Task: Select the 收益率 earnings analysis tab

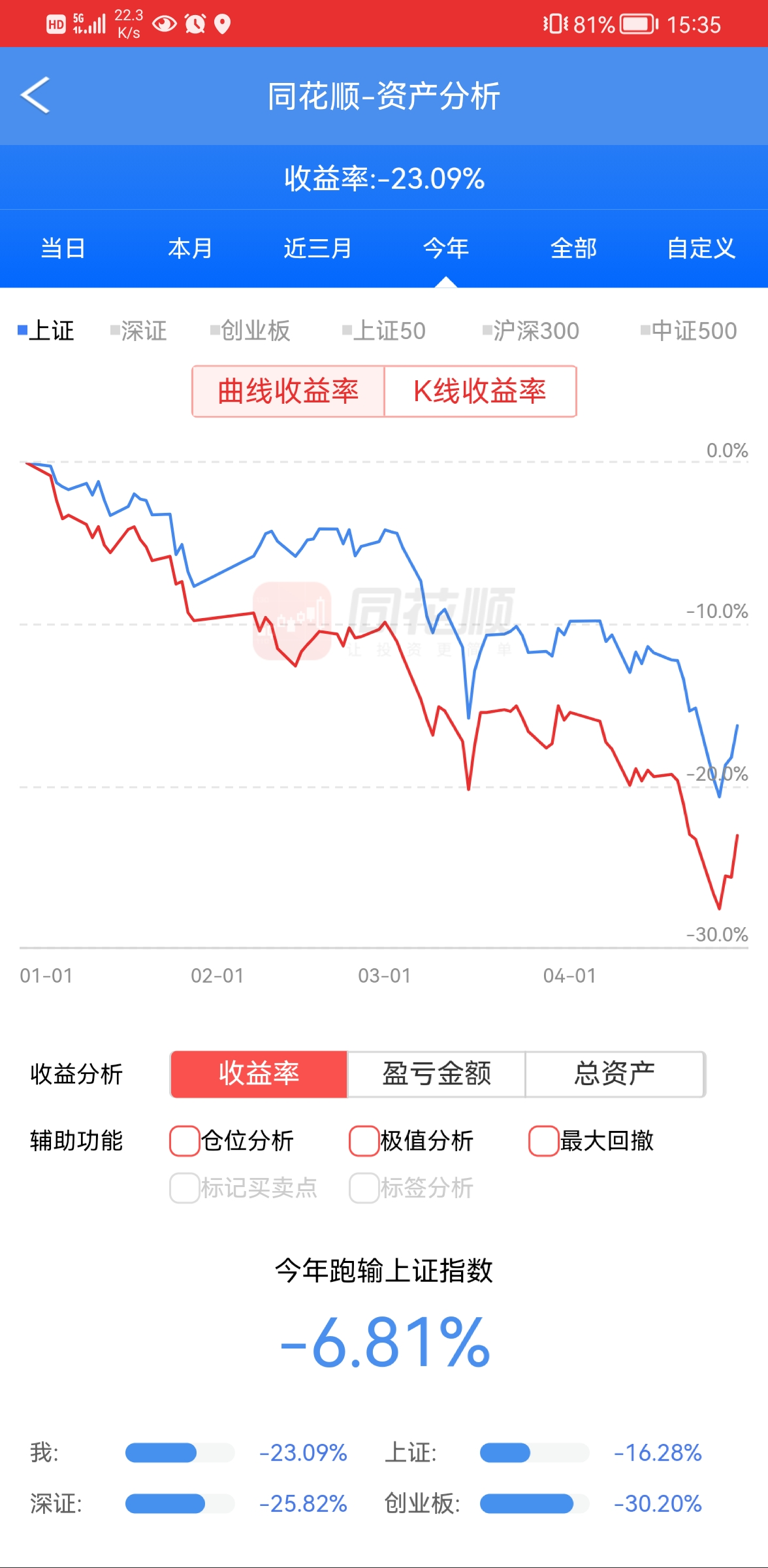Action: (259, 1074)
